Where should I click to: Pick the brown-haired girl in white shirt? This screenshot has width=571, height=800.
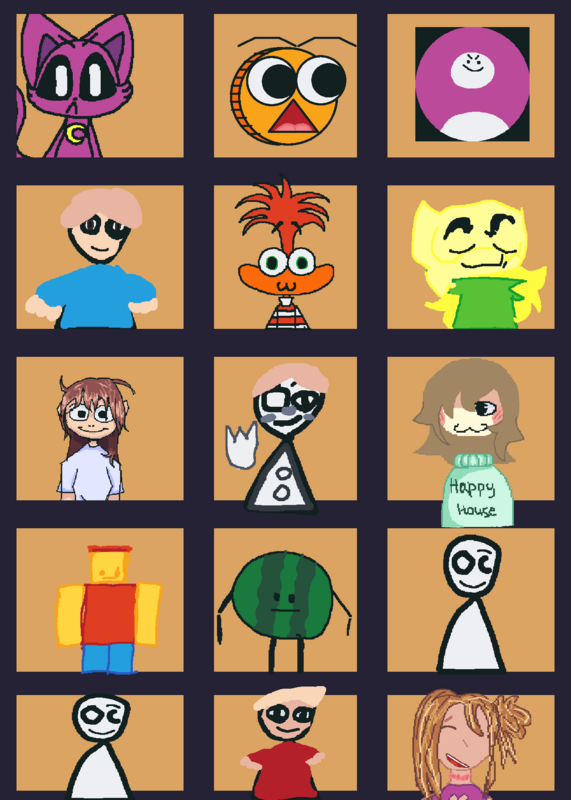100,428
